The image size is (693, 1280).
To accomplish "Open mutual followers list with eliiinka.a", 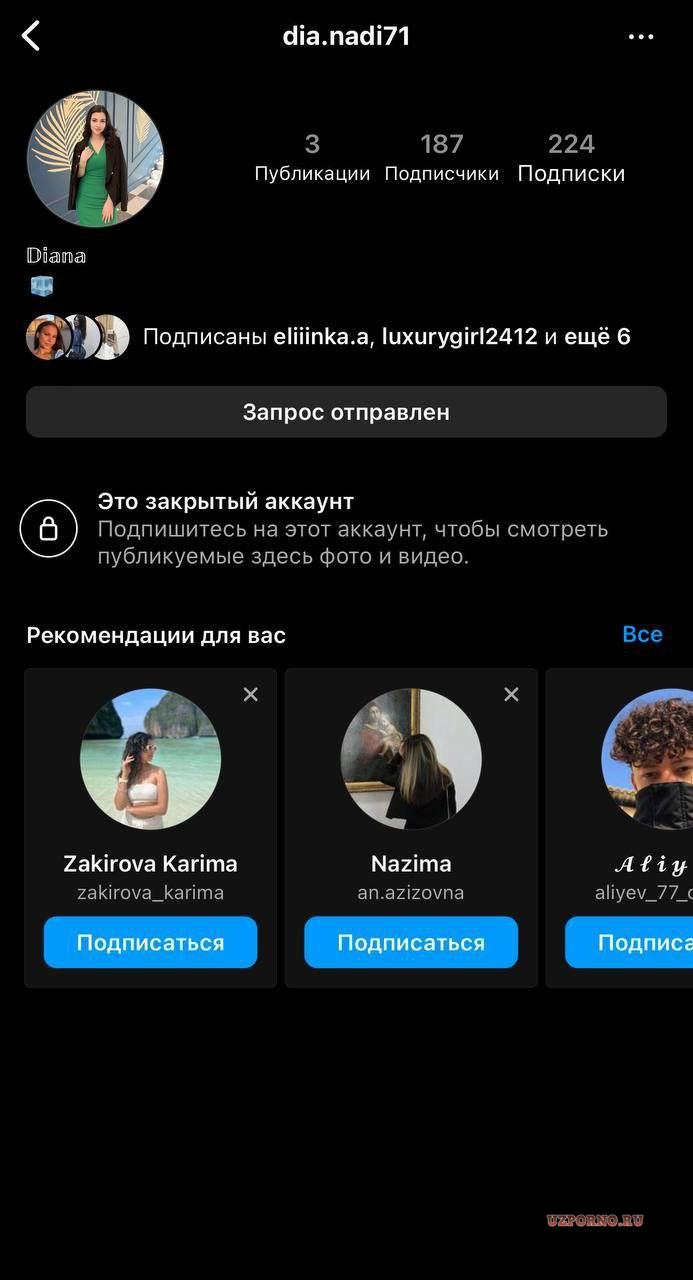I will point(386,337).
